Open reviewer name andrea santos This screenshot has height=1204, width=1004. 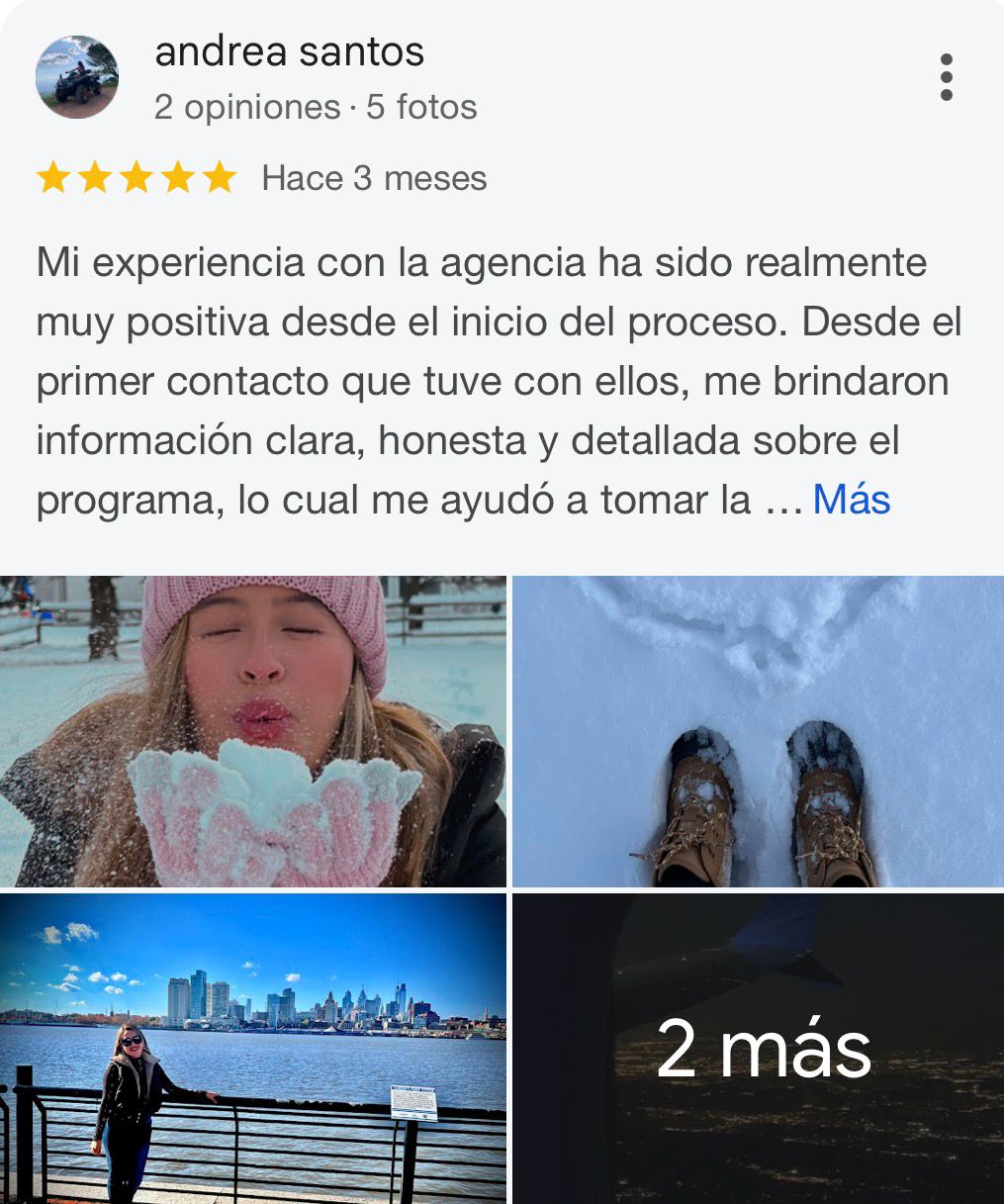coord(289,51)
